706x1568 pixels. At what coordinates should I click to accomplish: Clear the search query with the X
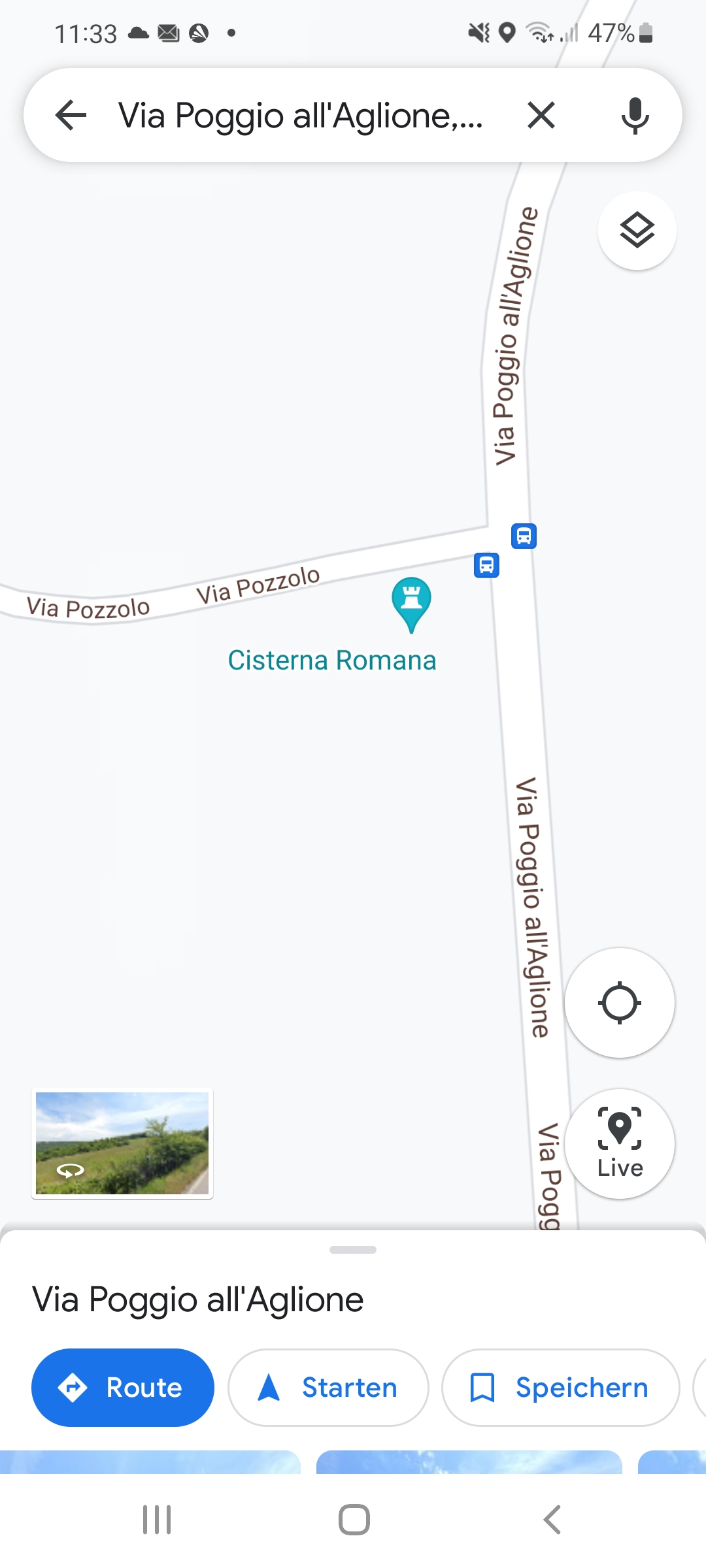point(541,116)
